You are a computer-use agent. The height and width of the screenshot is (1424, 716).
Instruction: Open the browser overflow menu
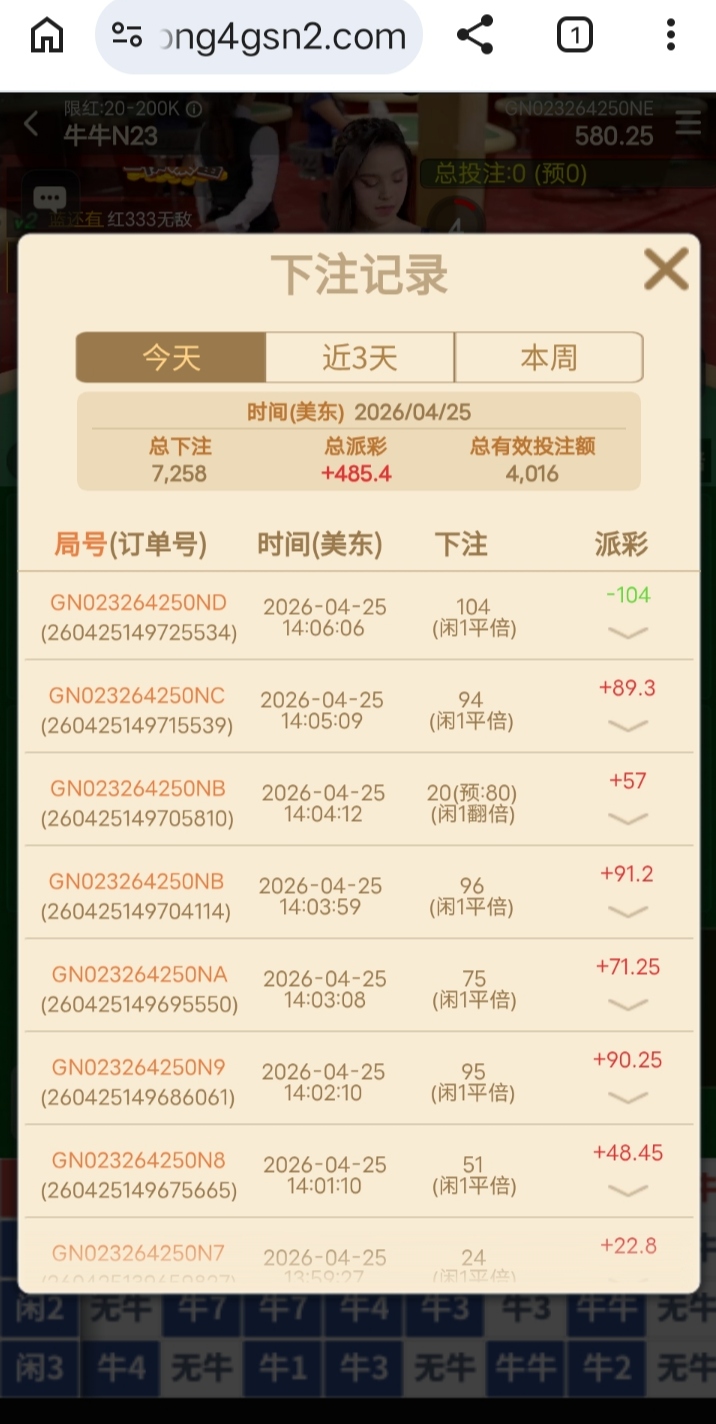(x=671, y=36)
